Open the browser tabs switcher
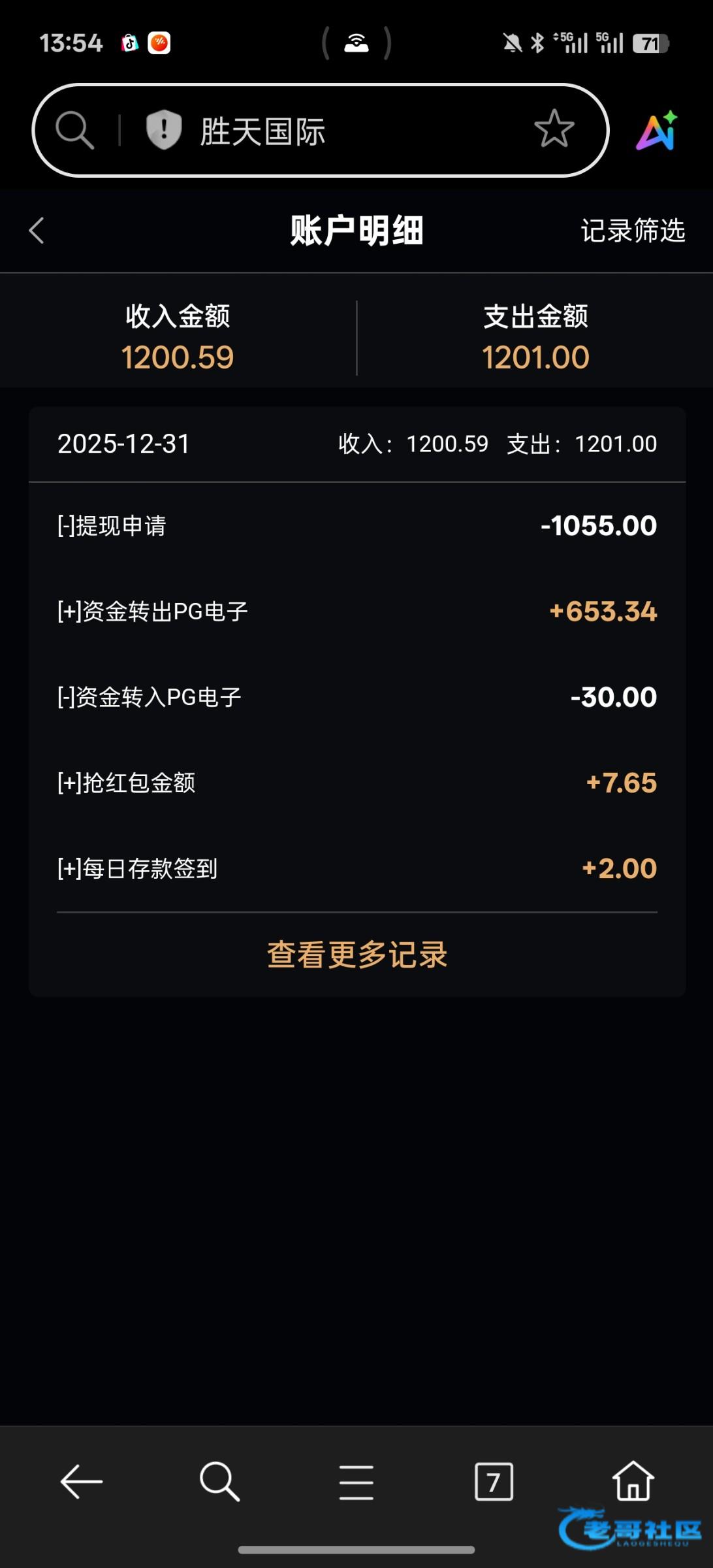The image size is (713, 1568). point(494,1481)
